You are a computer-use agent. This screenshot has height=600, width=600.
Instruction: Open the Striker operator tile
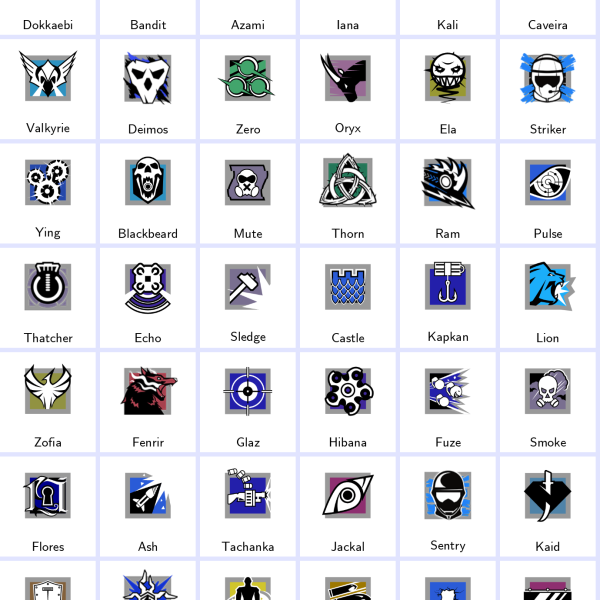(548, 78)
